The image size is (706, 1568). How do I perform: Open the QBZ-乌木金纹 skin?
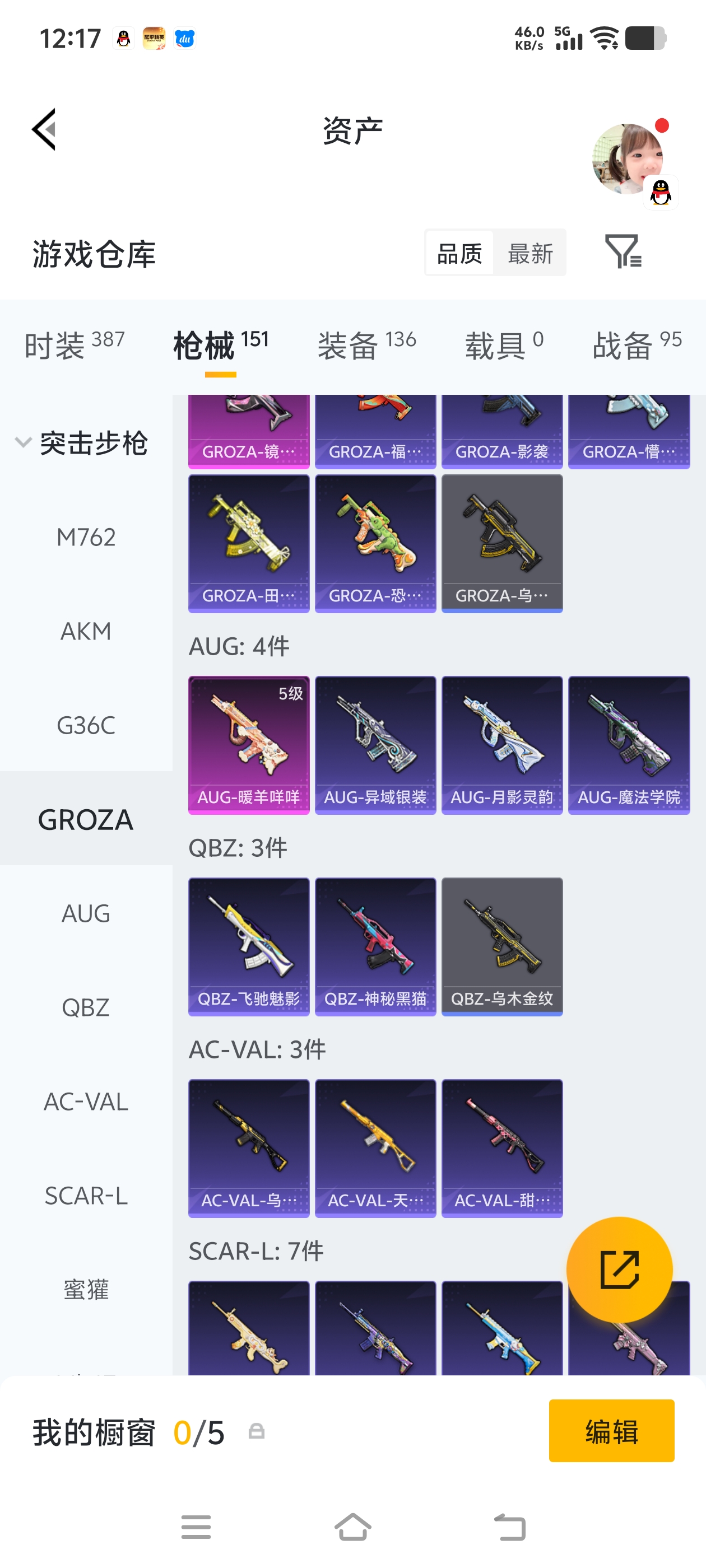coord(502,946)
